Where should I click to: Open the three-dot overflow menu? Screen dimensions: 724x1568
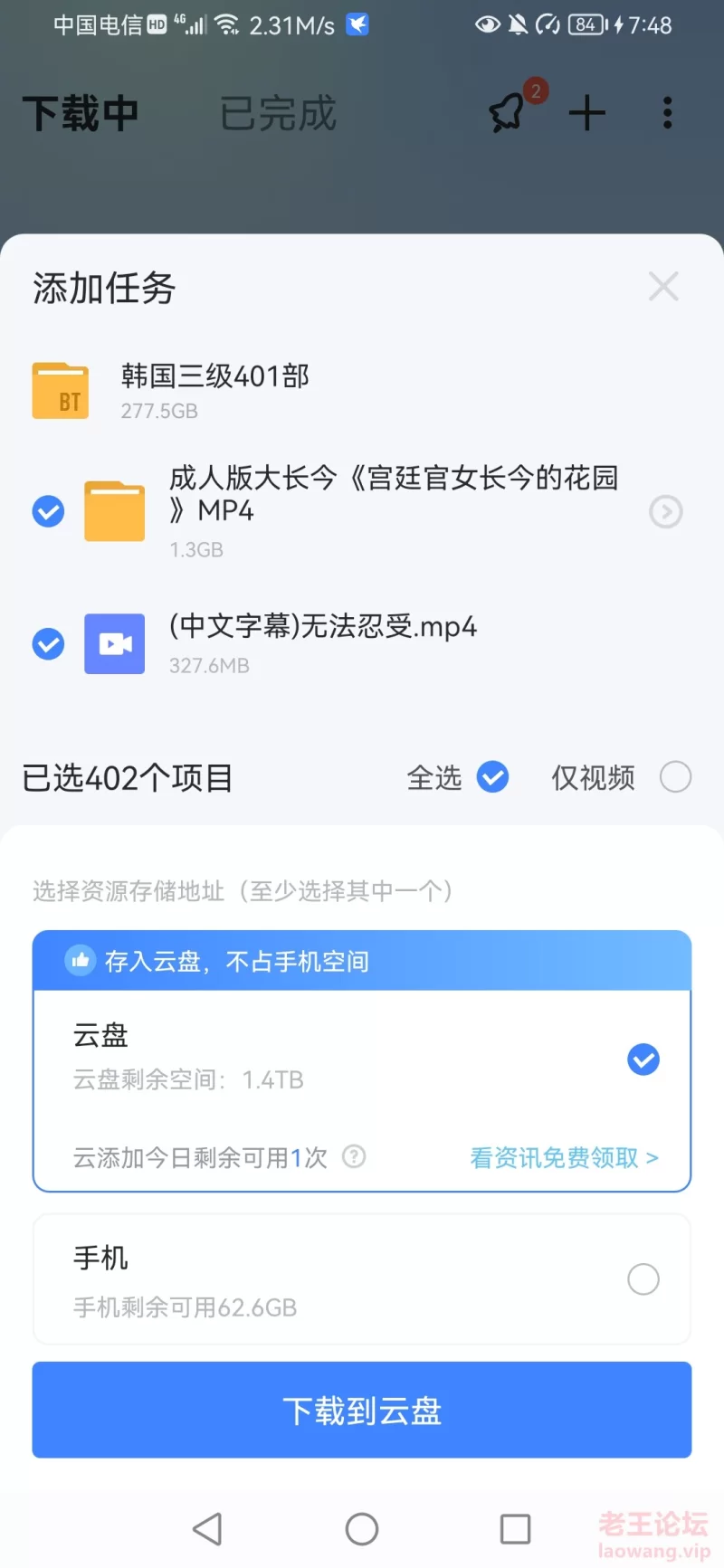click(668, 114)
